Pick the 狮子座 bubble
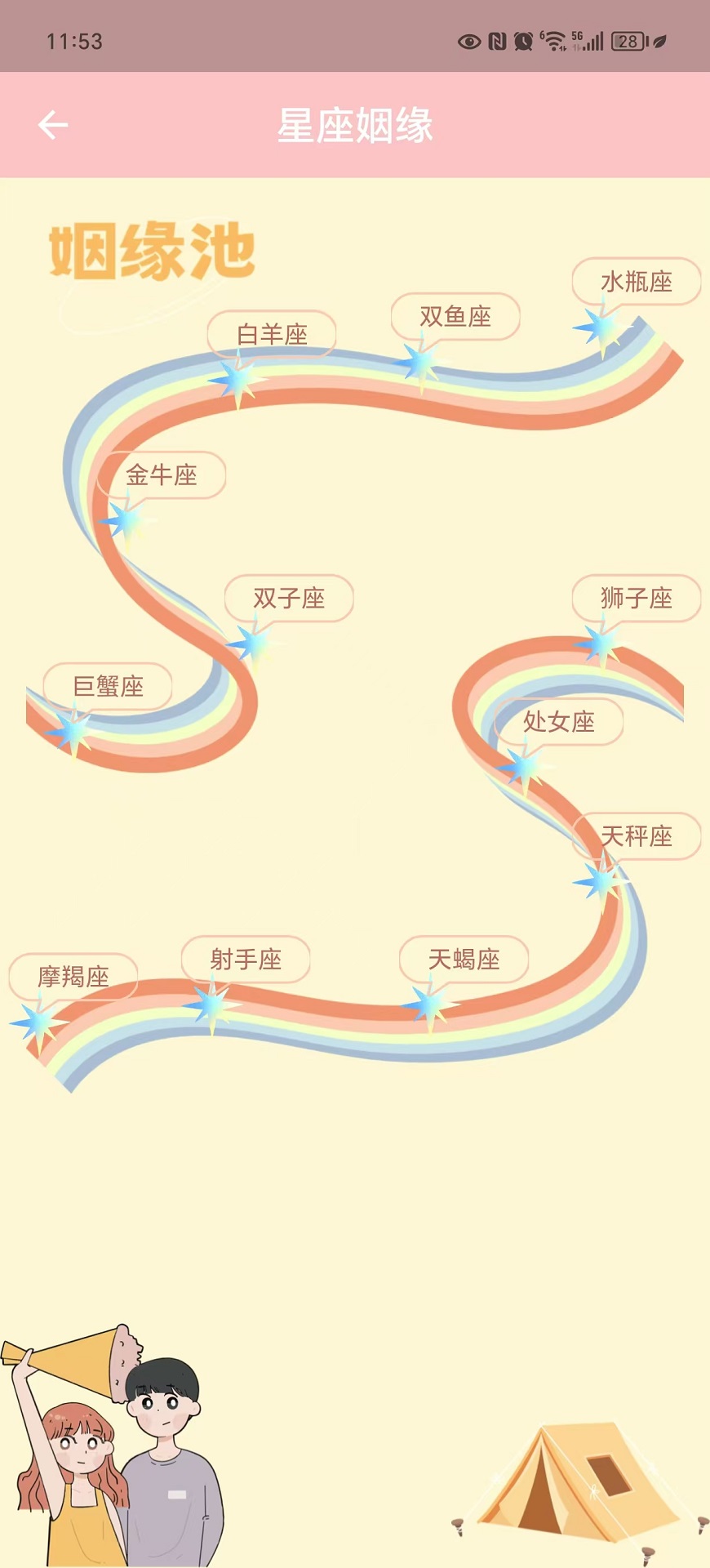710x1568 pixels. pyautogui.click(x=637, y=599)
